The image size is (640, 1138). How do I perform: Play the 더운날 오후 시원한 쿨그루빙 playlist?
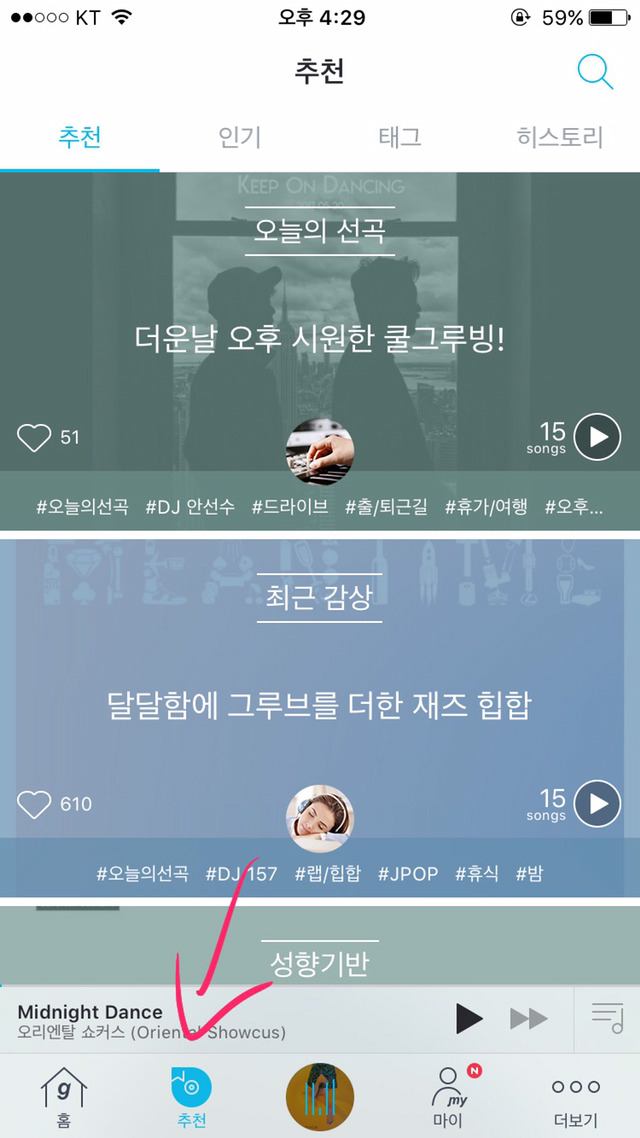(598, 437)
